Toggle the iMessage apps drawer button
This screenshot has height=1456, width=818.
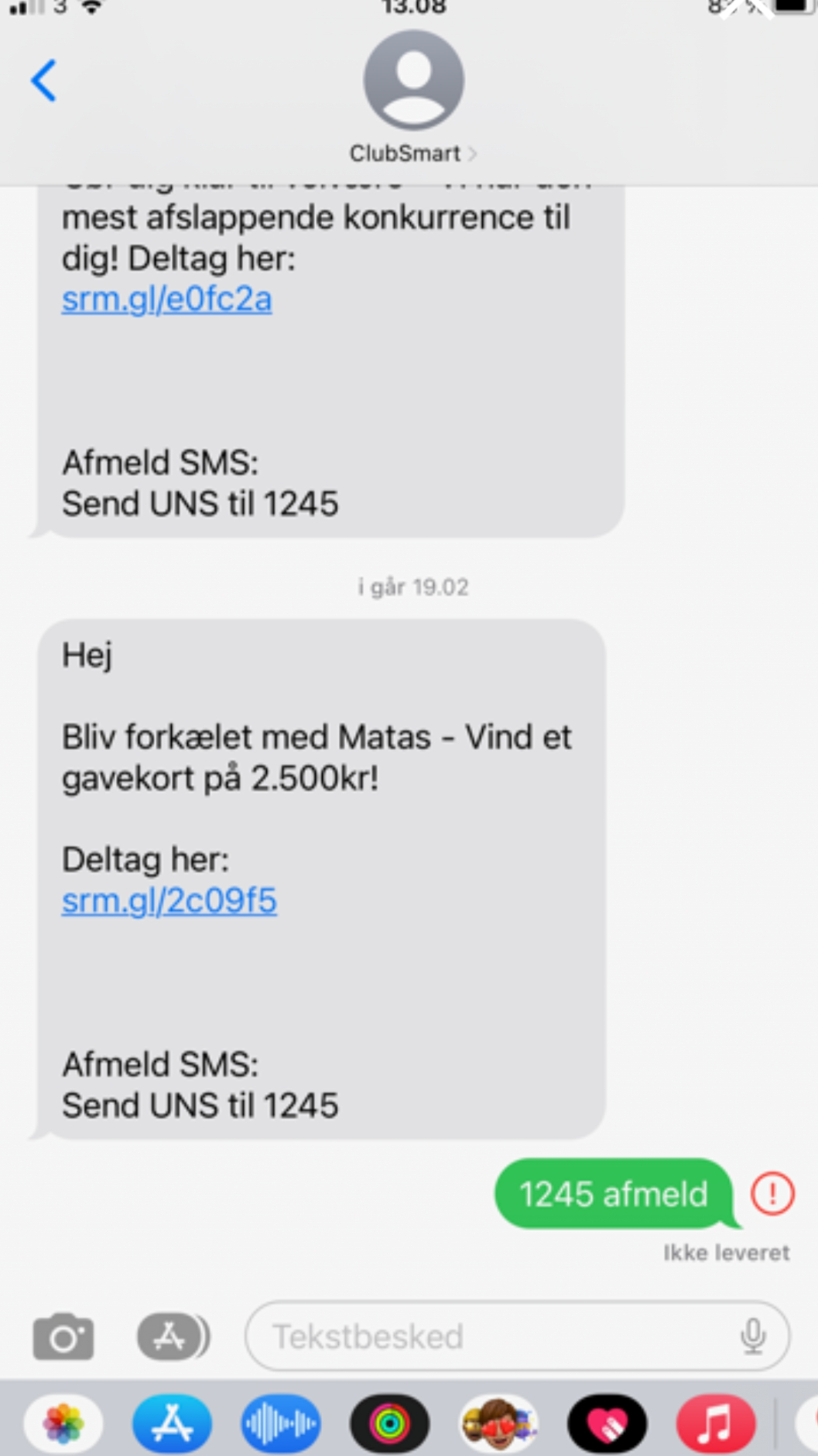pyautogui.click(x=173, y=1337)
